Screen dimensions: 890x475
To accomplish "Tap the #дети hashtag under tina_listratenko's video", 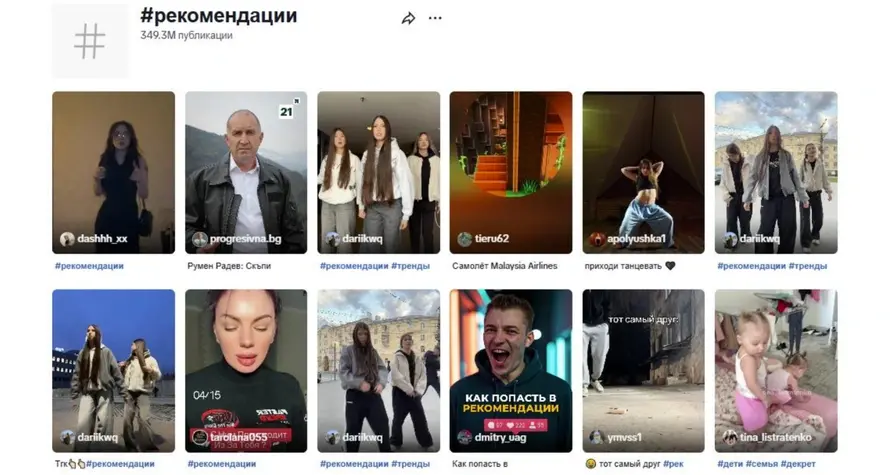I will point(730,464).
